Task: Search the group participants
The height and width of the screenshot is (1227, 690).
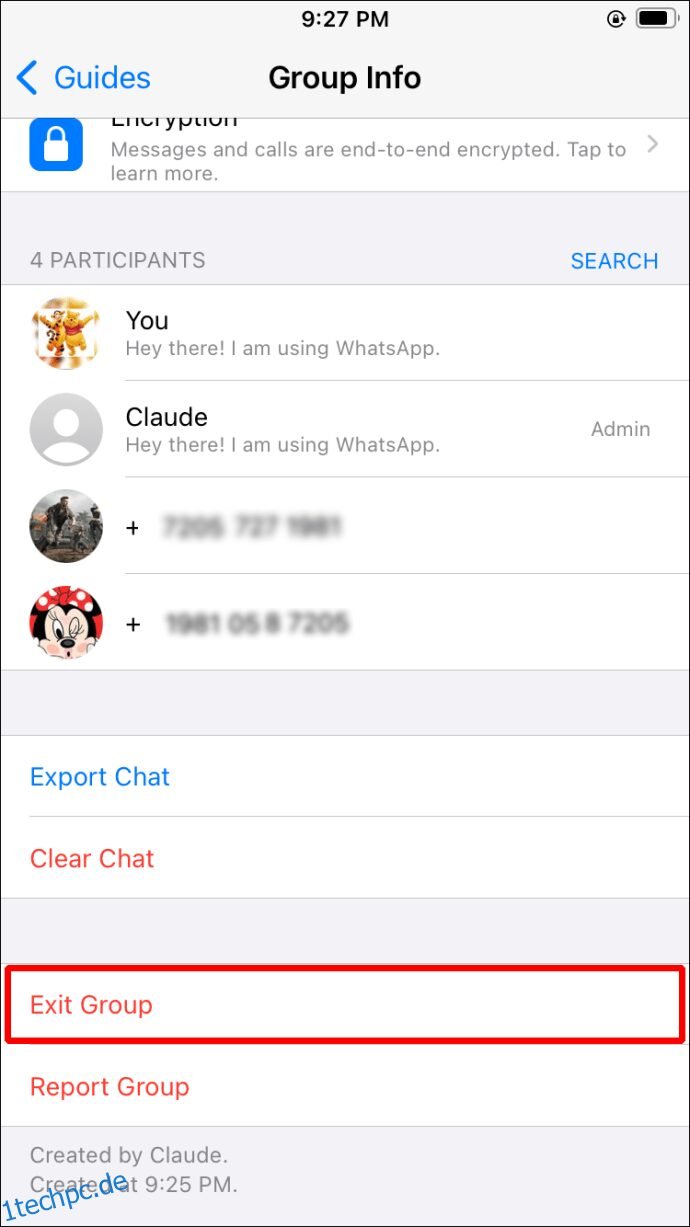Action: (613, 261)
